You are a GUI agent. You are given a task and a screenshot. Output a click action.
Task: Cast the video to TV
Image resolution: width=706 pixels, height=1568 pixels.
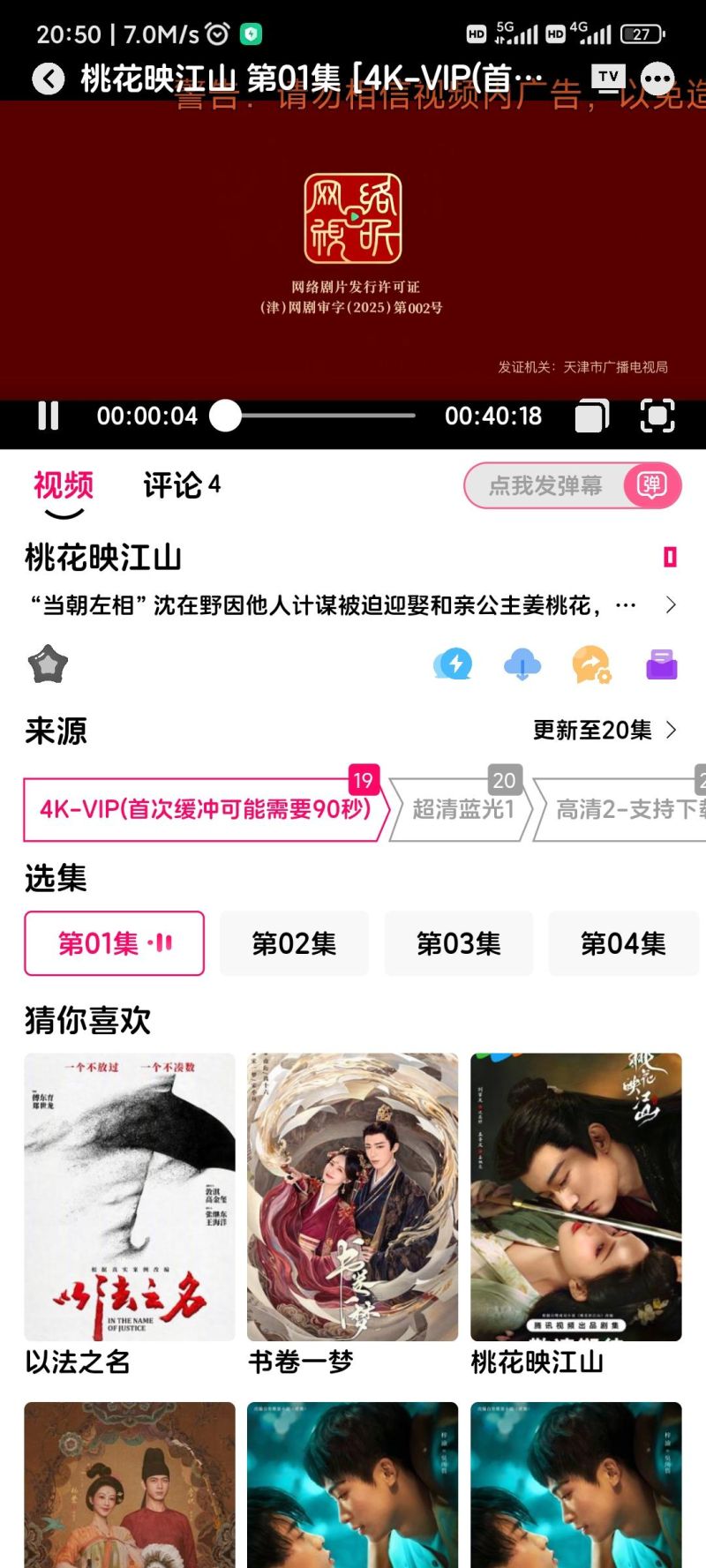[x=608, y=78]
